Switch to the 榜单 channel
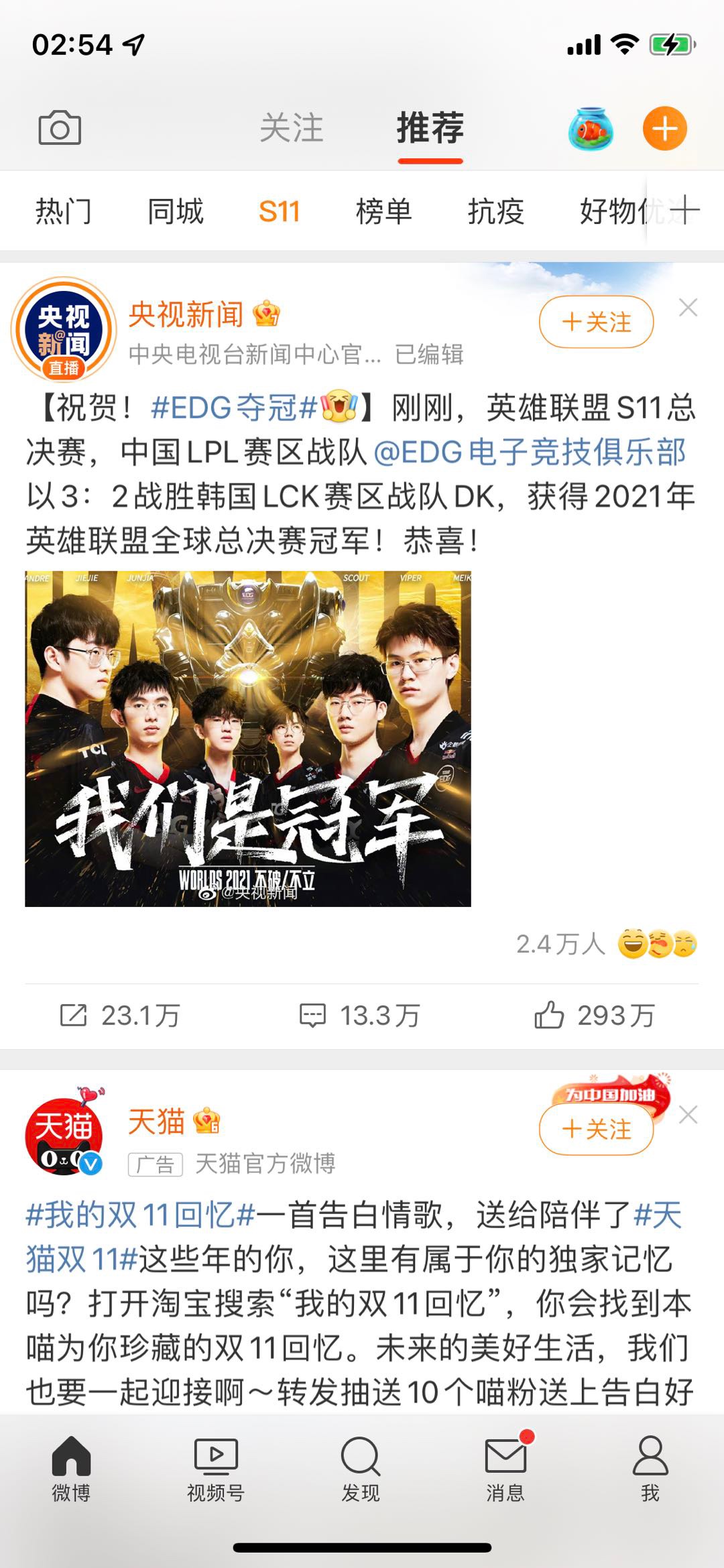Screen dimensions: 724x1568 383,212
